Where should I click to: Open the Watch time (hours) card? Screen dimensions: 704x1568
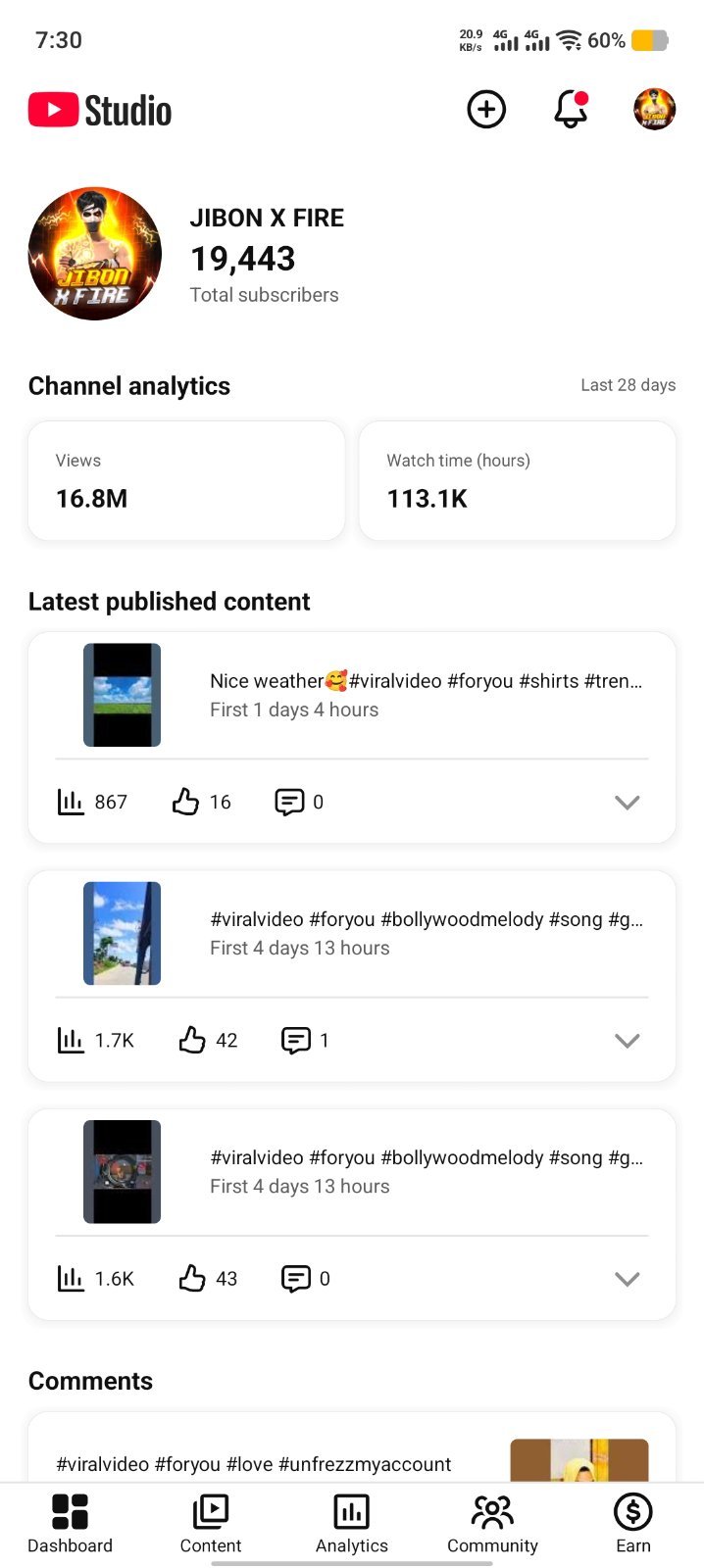pos(518,480)
